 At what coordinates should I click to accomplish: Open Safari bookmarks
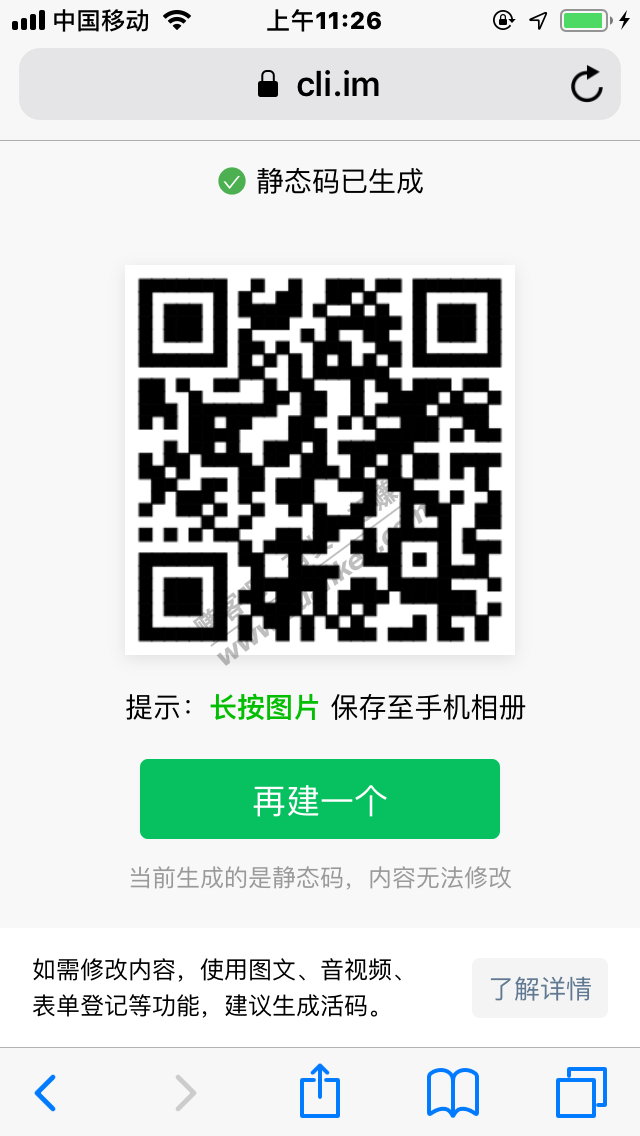[453, 1092]
